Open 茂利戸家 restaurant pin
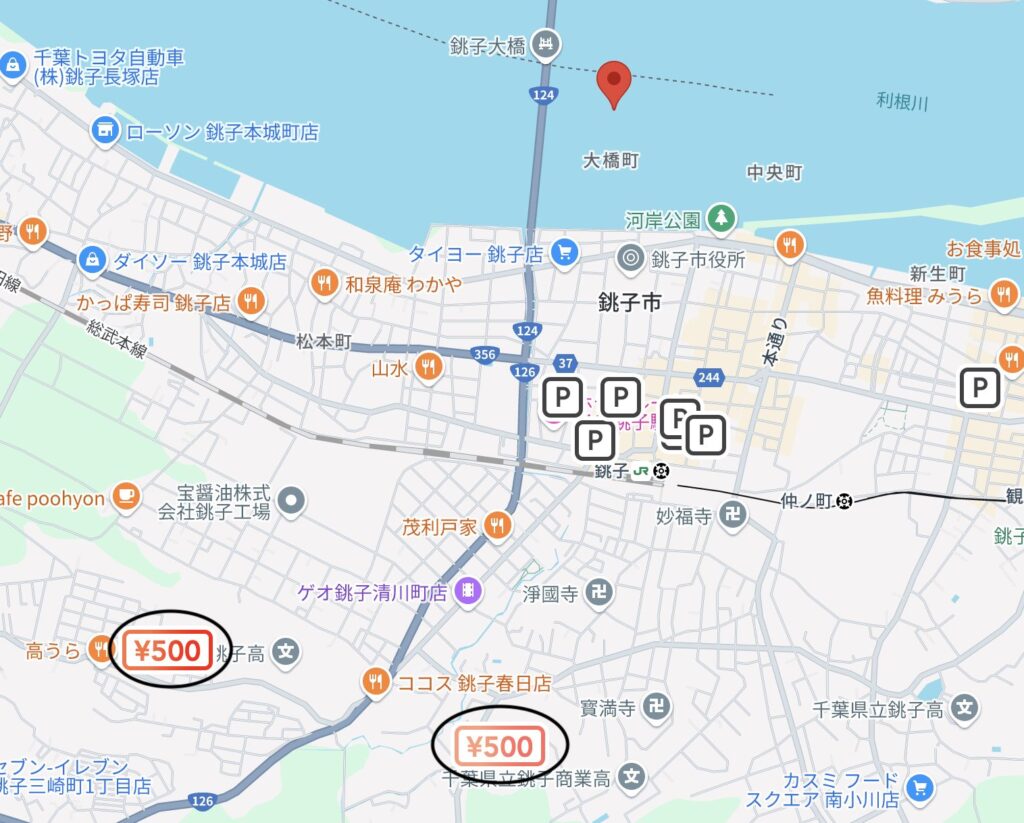This screenshot has height=823, width=1024. 497,525
